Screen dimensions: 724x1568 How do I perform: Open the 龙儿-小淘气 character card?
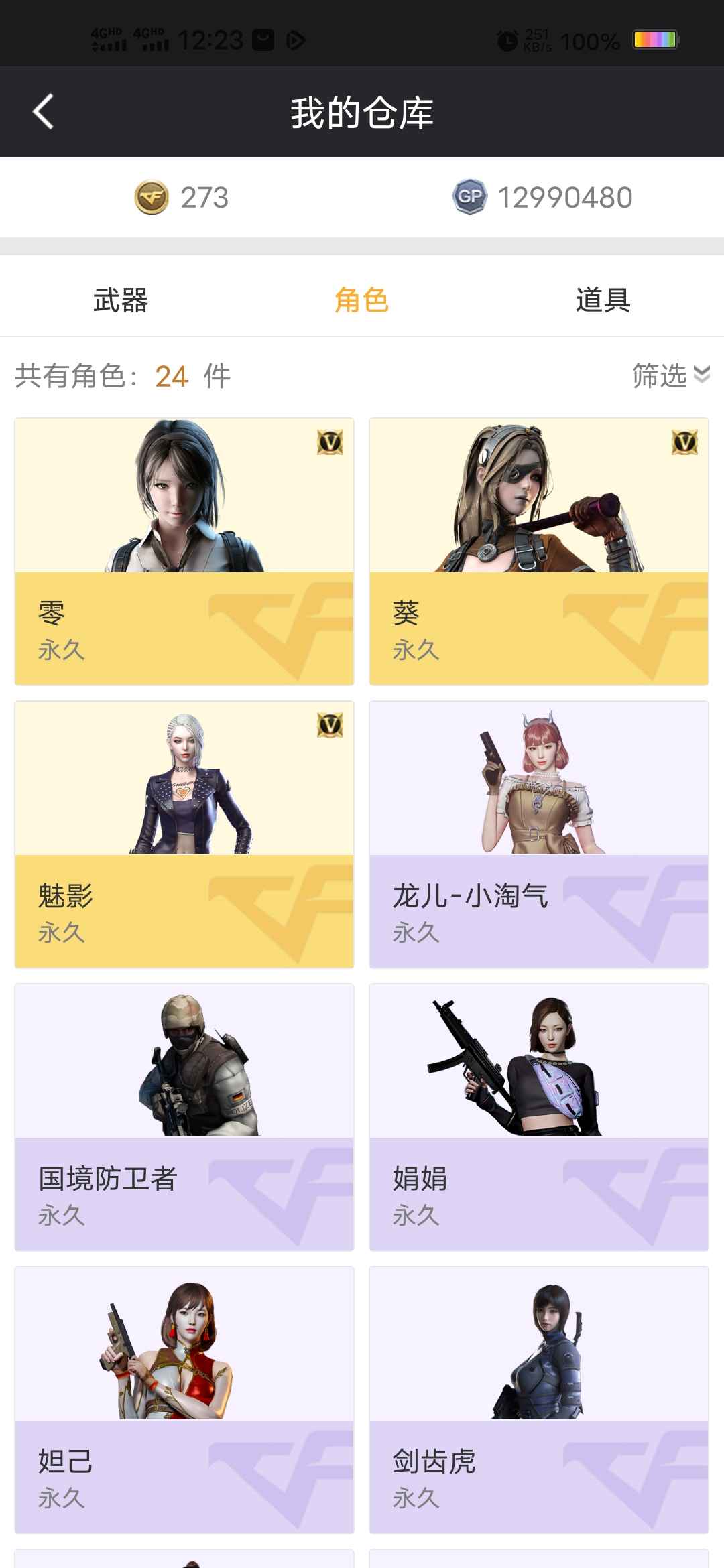click(539, 834)
